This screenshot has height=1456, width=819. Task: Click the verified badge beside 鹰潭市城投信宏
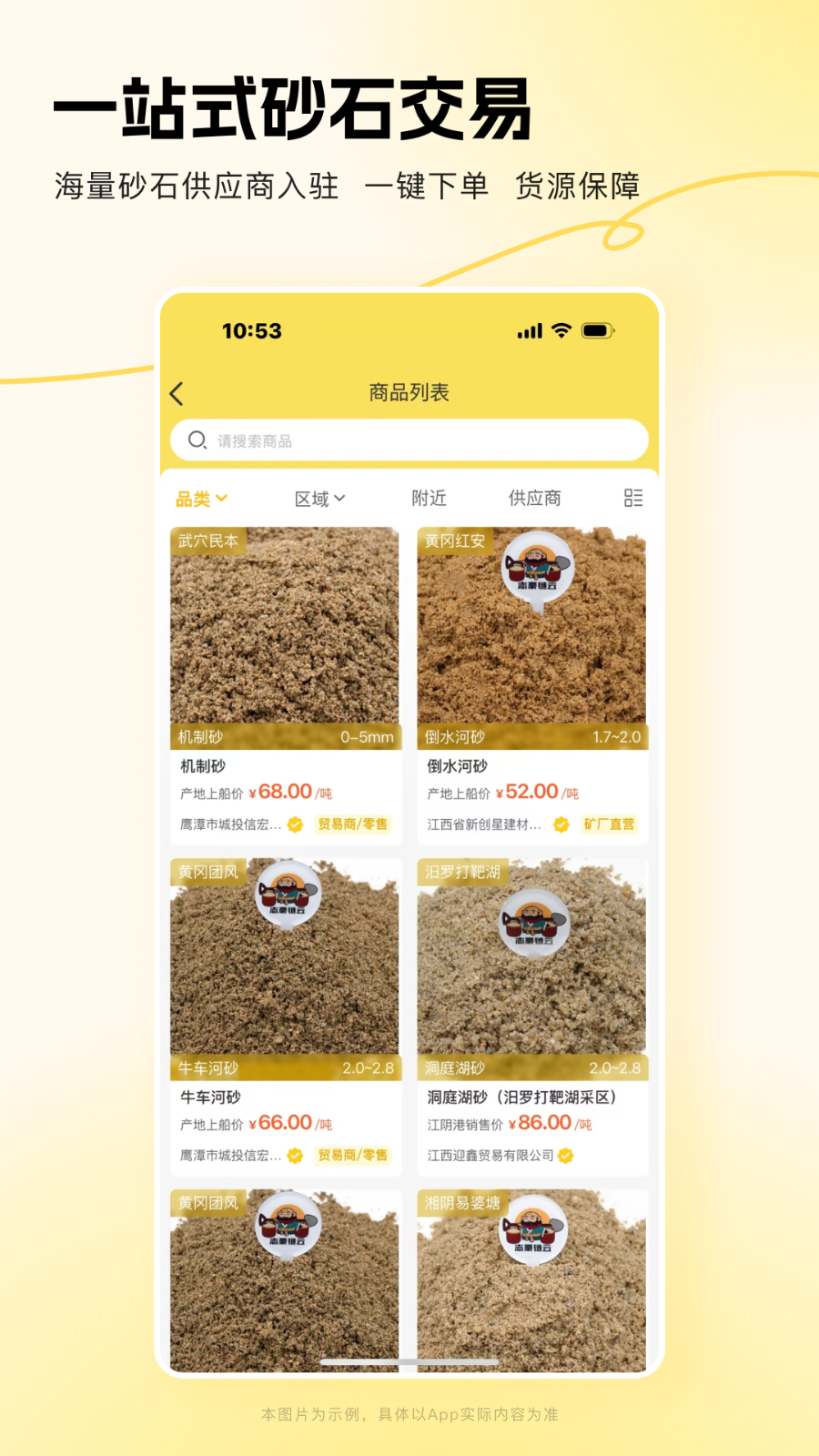pyautogui.click(x=292, y=825)
